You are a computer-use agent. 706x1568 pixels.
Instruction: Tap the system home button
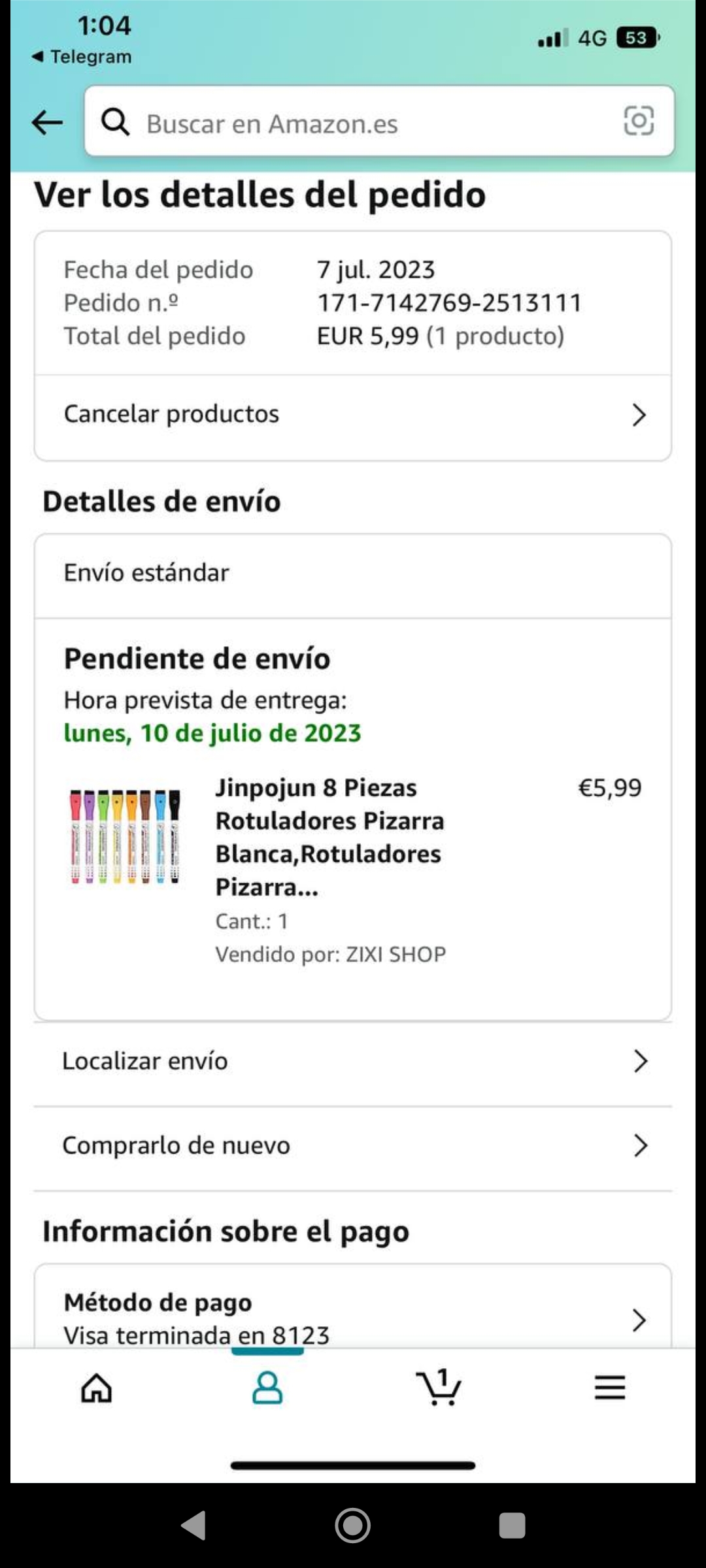coord(352,1526)
